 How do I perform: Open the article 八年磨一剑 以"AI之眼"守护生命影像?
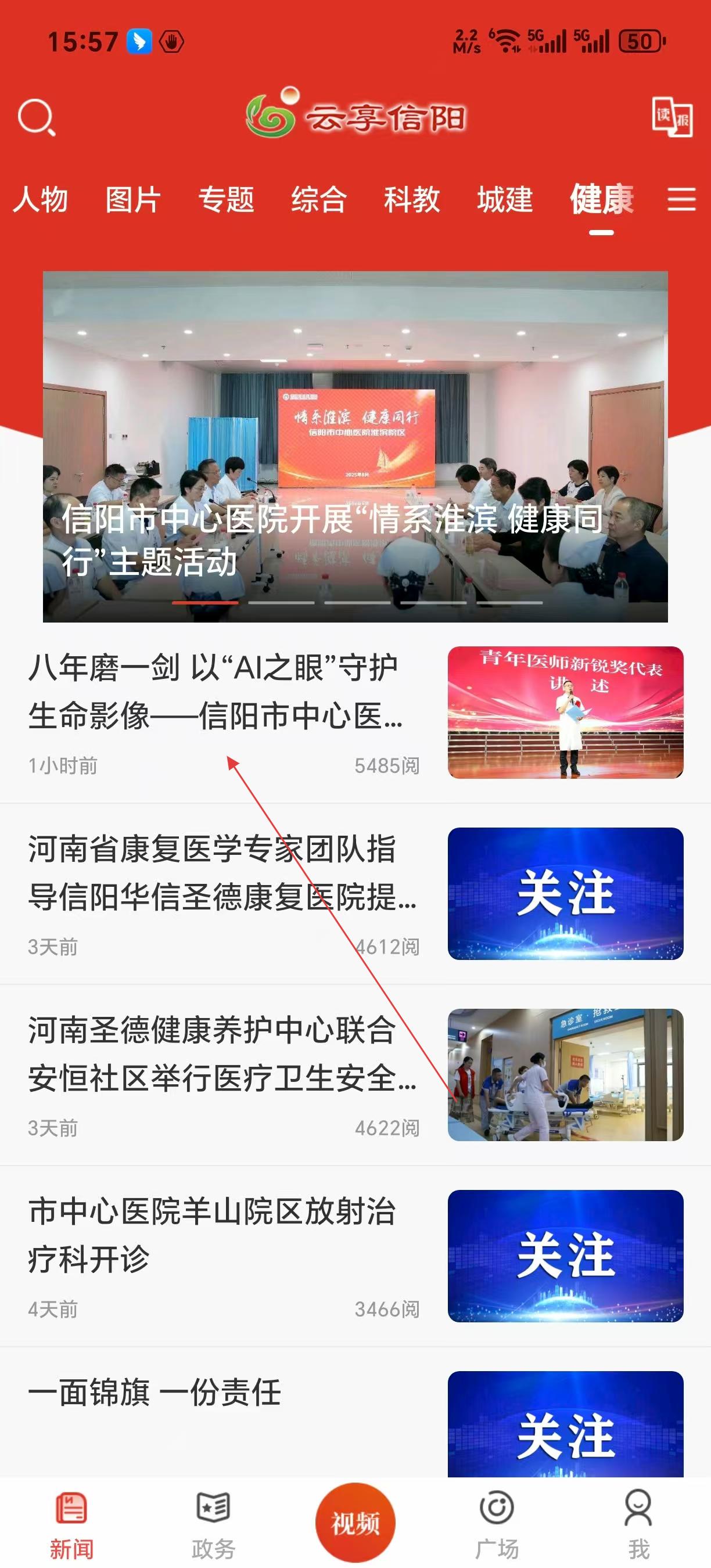coord(215,692)
